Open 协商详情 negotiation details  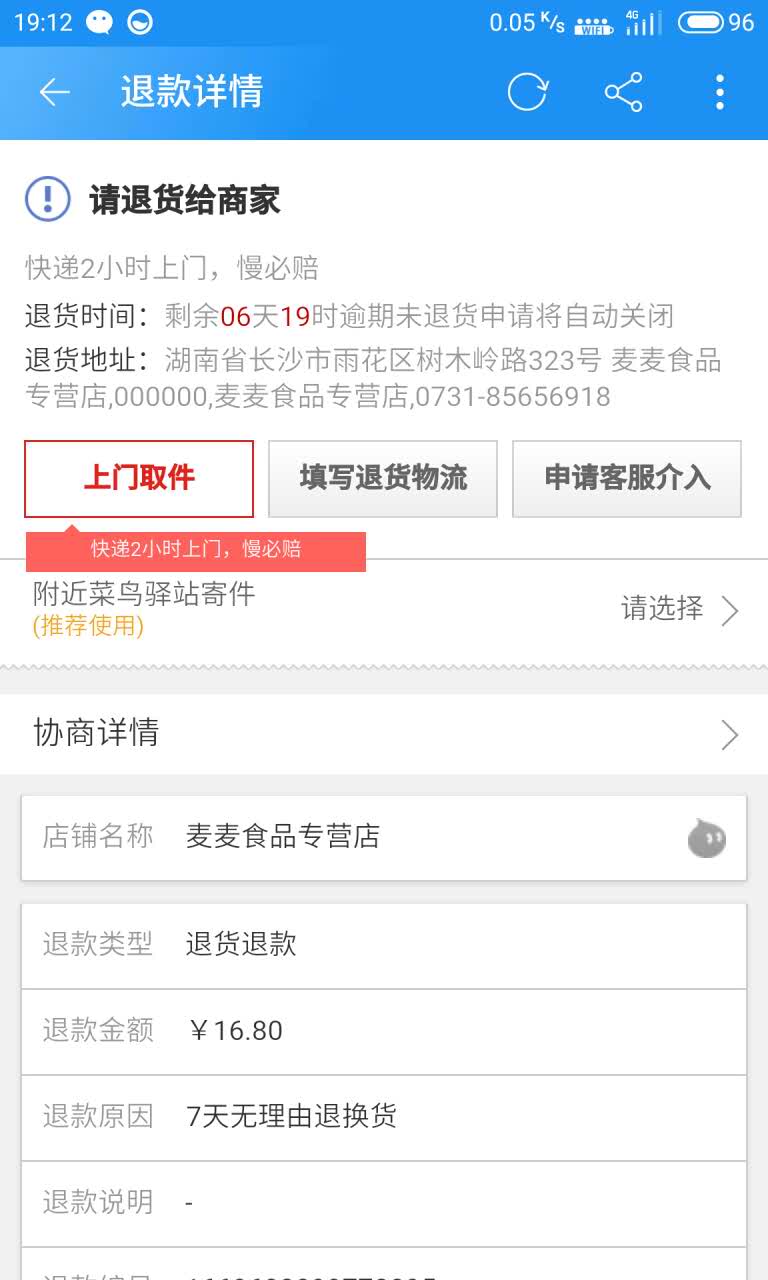(x=384, y=734)
